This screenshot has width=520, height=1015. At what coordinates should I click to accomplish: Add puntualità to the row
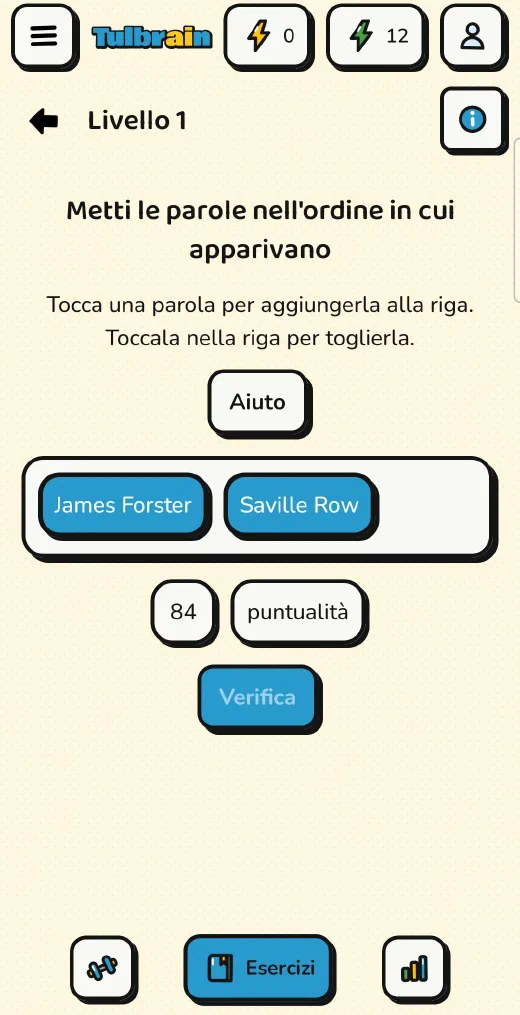[x=298, y=611]
